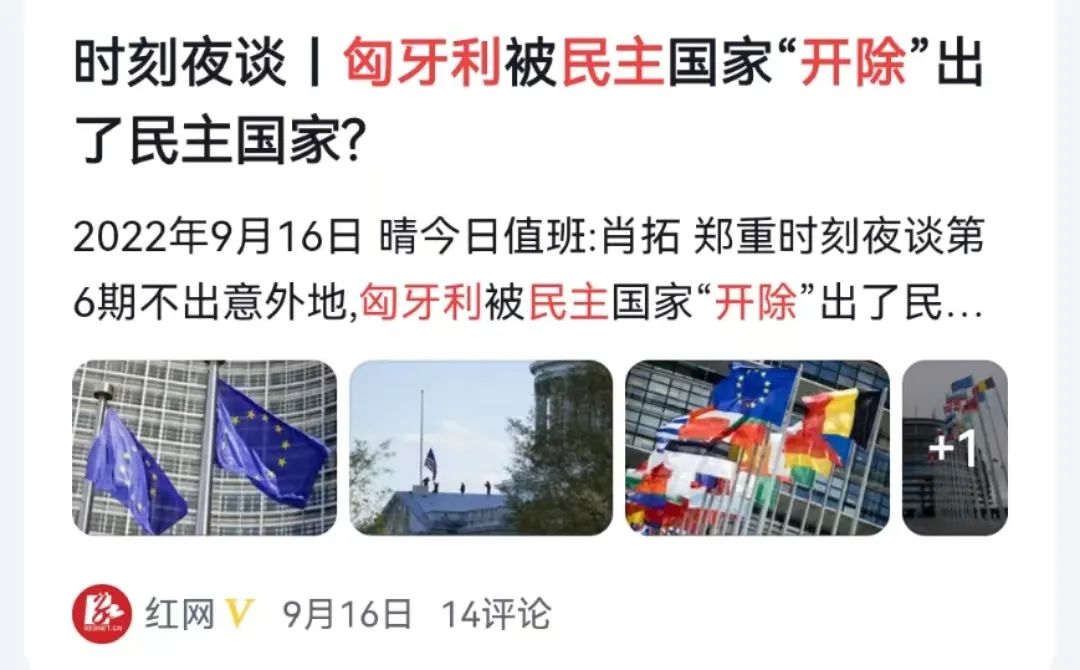Open the 红网 source profile
This screenshot has height=670, width=1080.
[178, 613]
